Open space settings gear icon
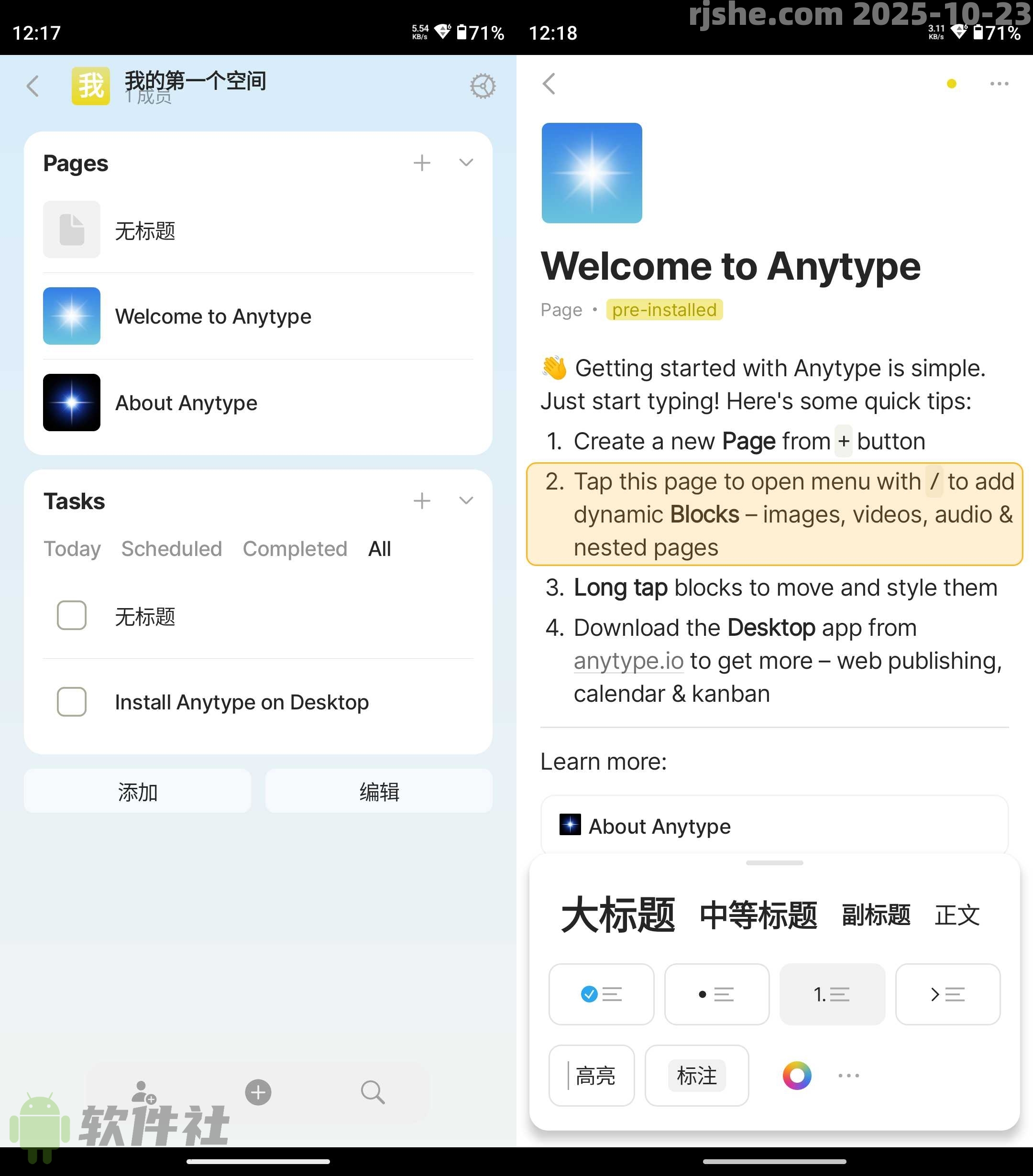 [x=482, y=87]
